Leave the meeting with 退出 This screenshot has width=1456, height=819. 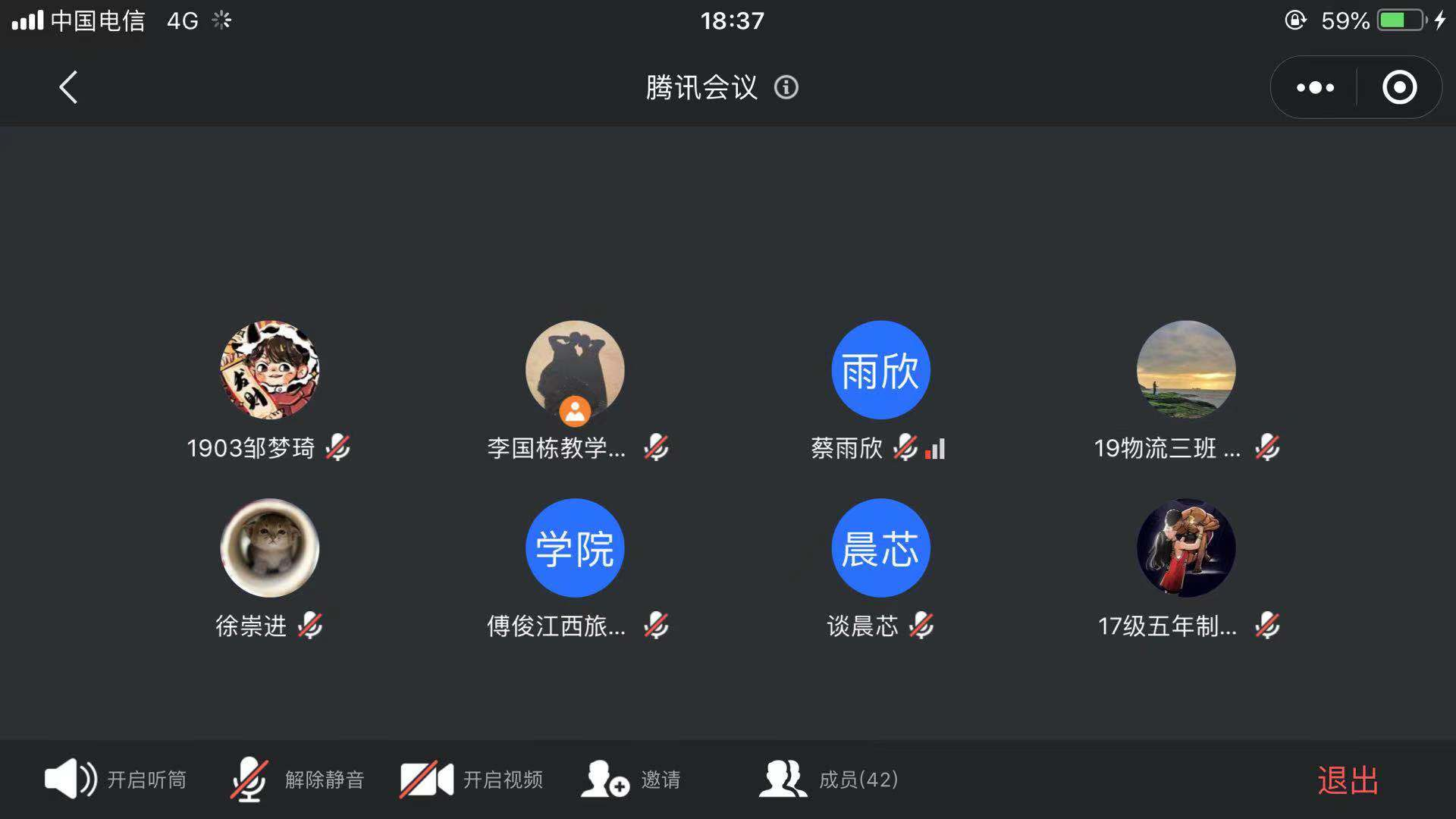click(1348, 780)
